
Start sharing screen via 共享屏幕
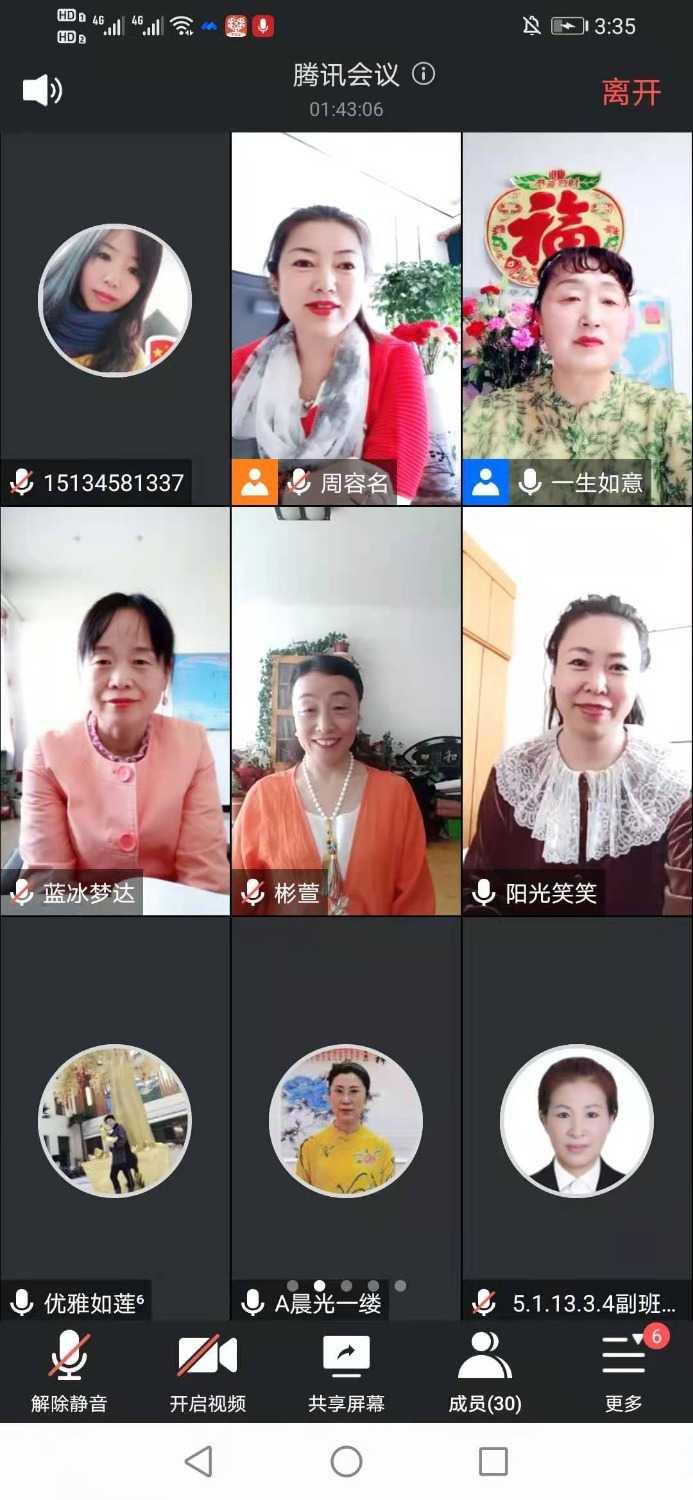click(x=346, y=1372)
